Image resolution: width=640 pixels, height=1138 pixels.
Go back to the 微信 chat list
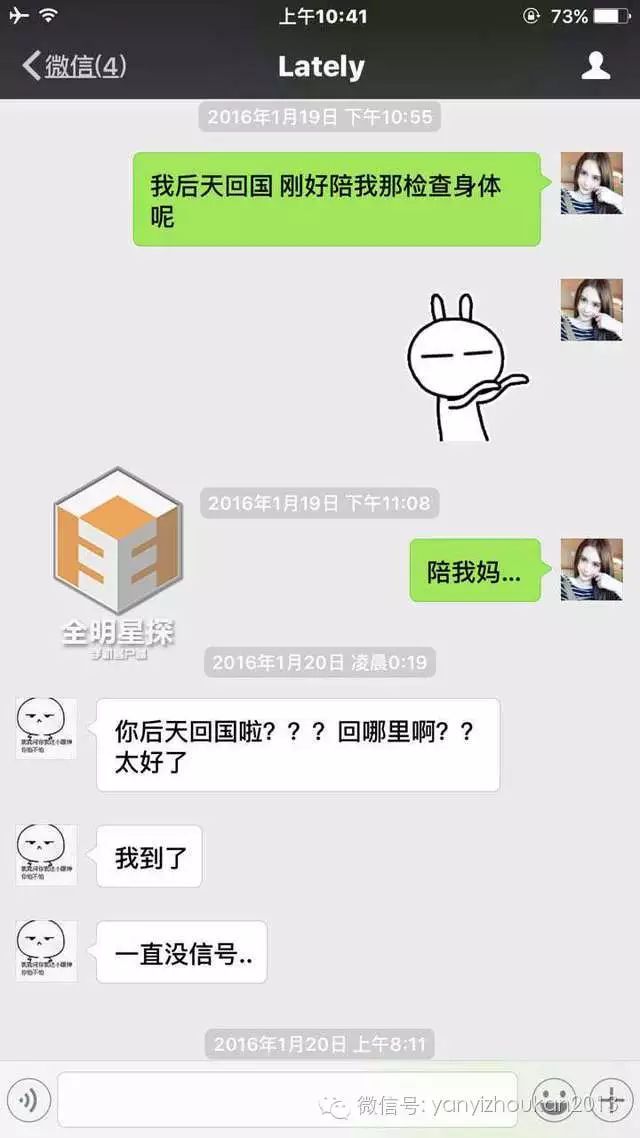(x=74, y=66)
